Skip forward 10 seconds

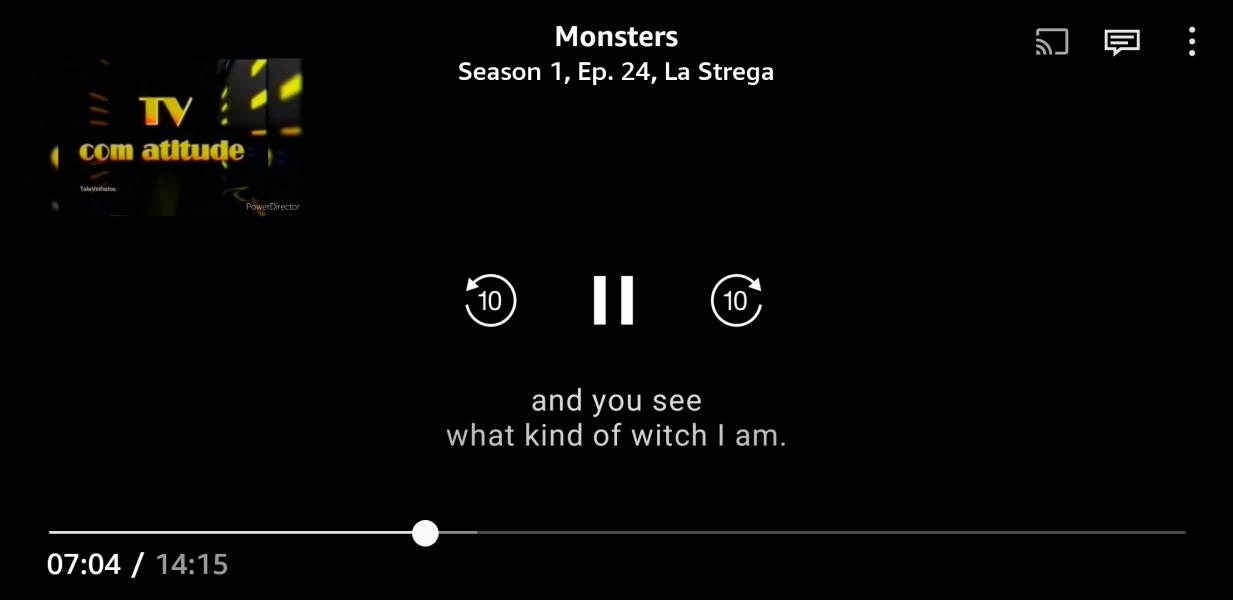(x=736, y=300)
